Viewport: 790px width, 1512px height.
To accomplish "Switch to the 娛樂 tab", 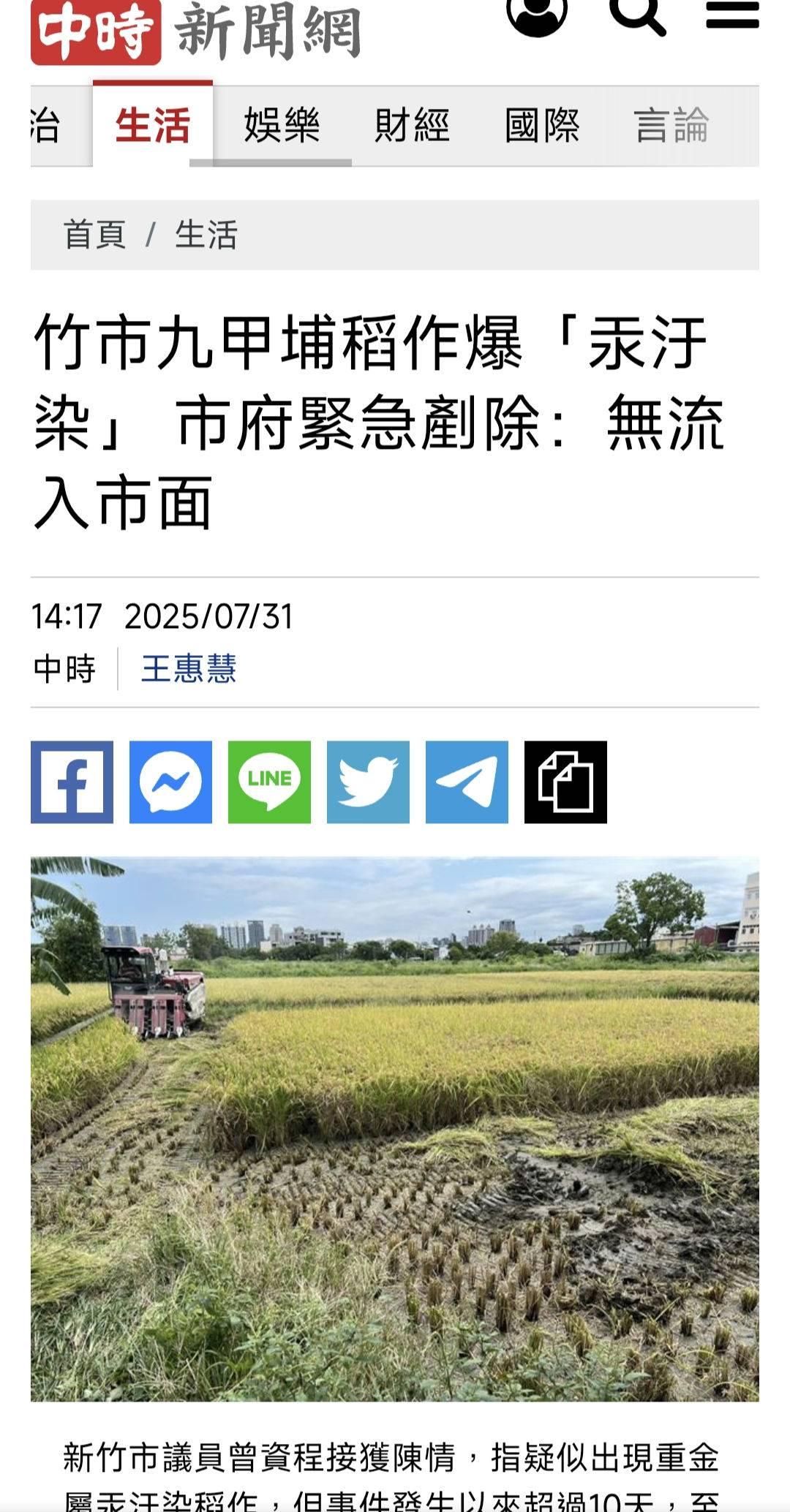I will click(x=282, y=126).
